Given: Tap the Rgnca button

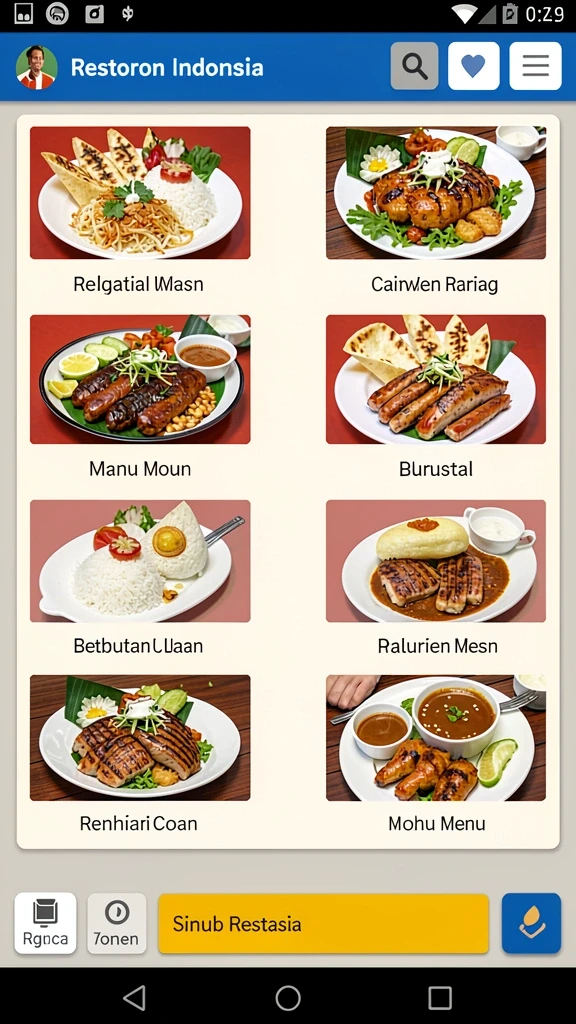Looking at the screenshot, I should (45, 923).
